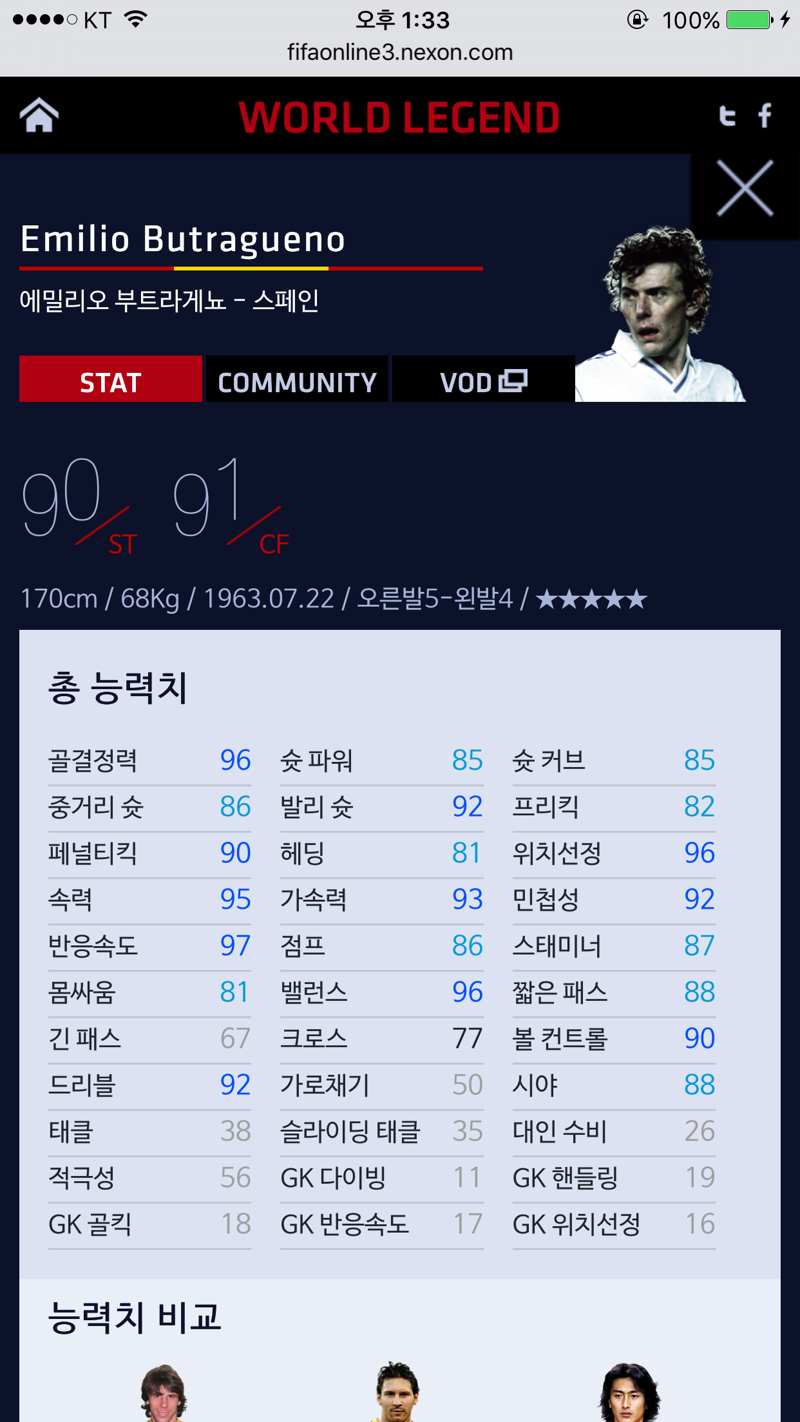Screen dimensions: 800x1422
Task: Tap the browser address bar fifaonline3.nexon.com
Action: 399,53
